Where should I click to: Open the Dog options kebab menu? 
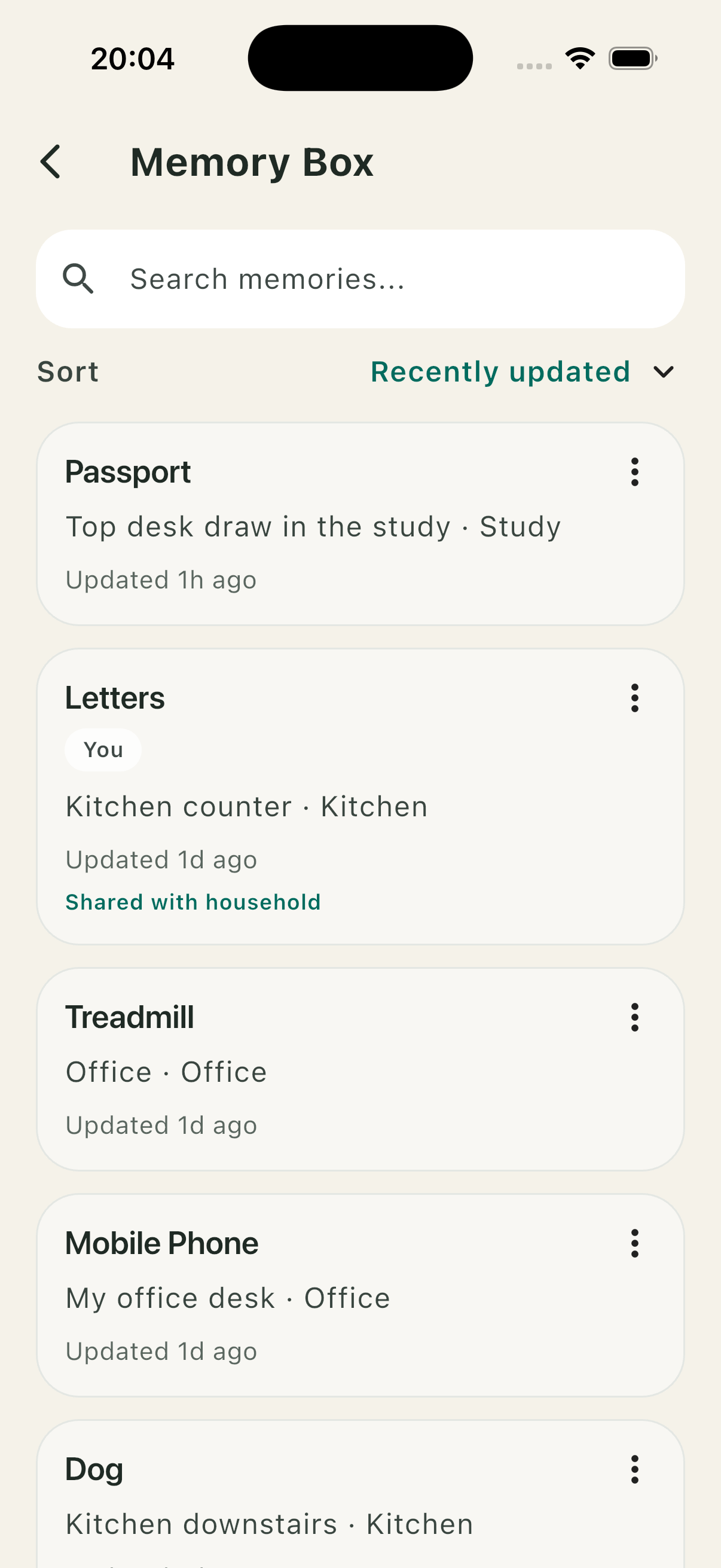click(x=634, y=1469)
